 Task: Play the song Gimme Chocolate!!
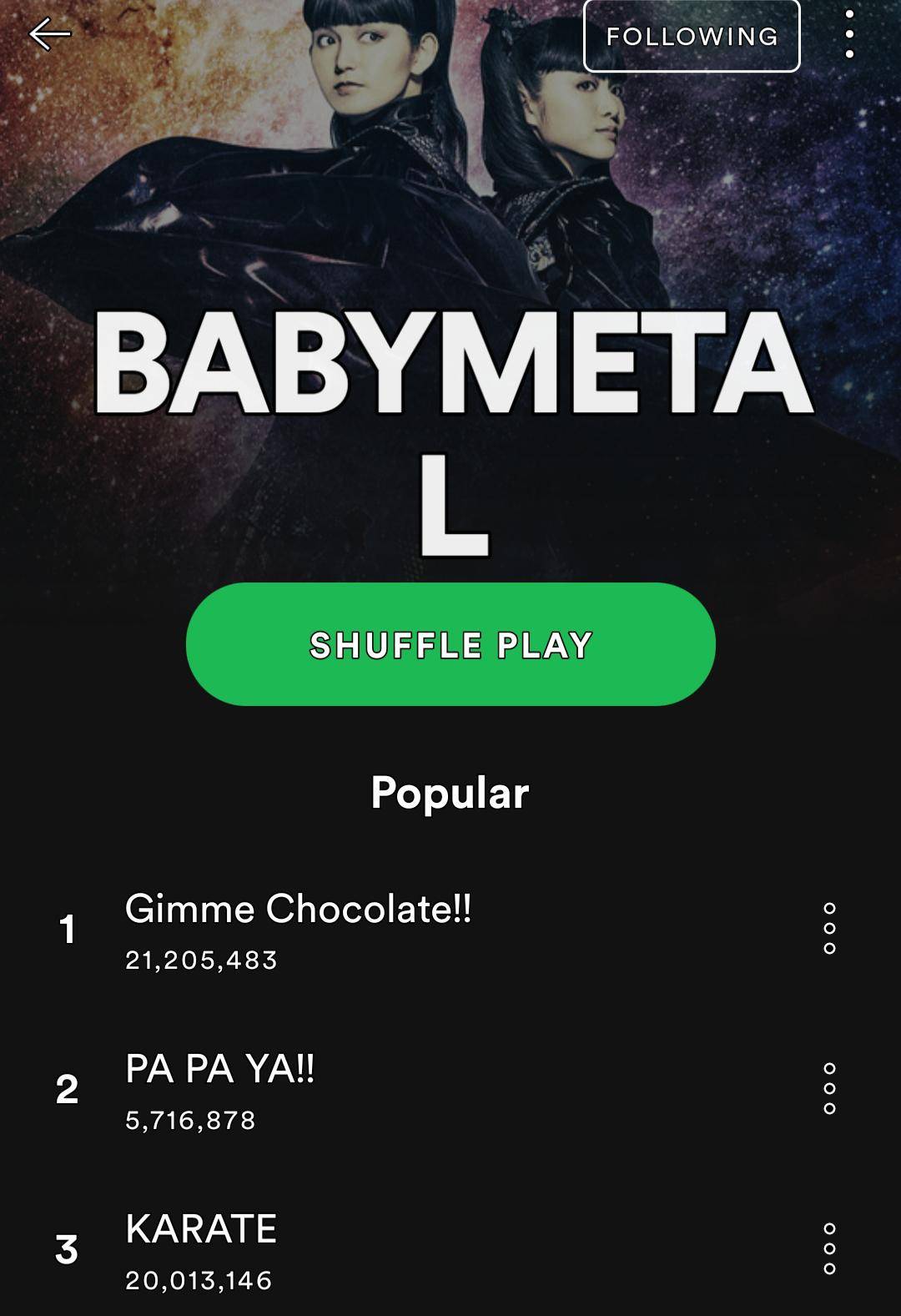pos(298,910)
